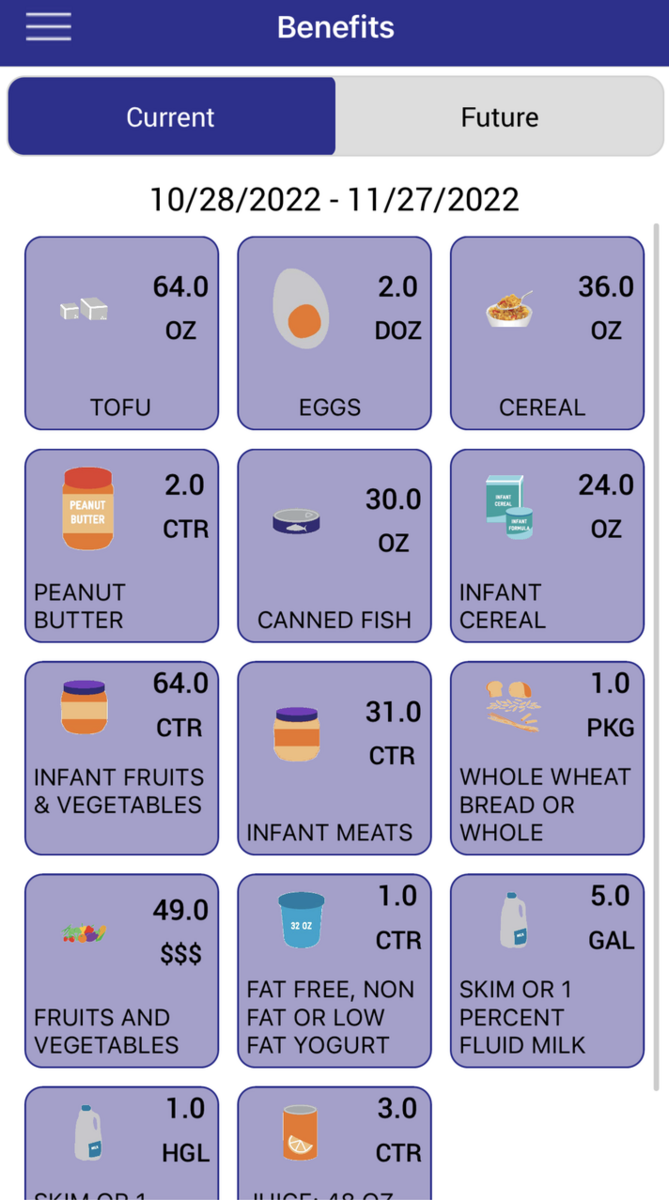The height and width of the screenshot is (1200, 669).
Task: Open Infant Fruits & Vegetables card
Action: click(121, 758)
